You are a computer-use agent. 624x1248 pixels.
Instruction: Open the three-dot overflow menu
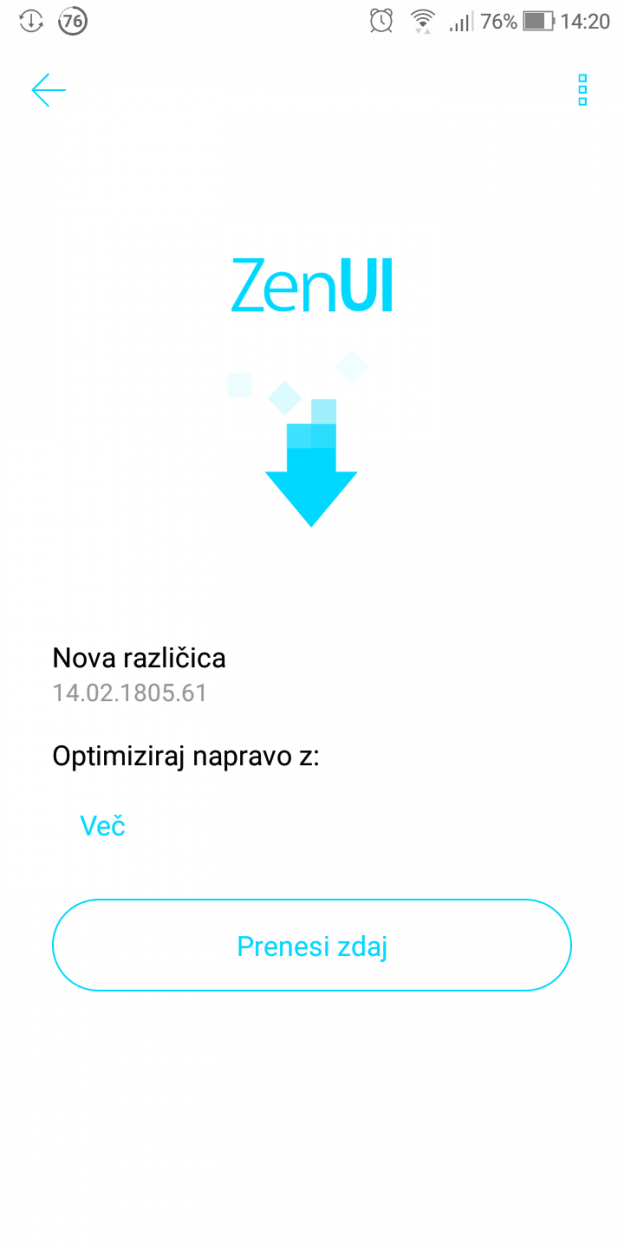point(583,90)
